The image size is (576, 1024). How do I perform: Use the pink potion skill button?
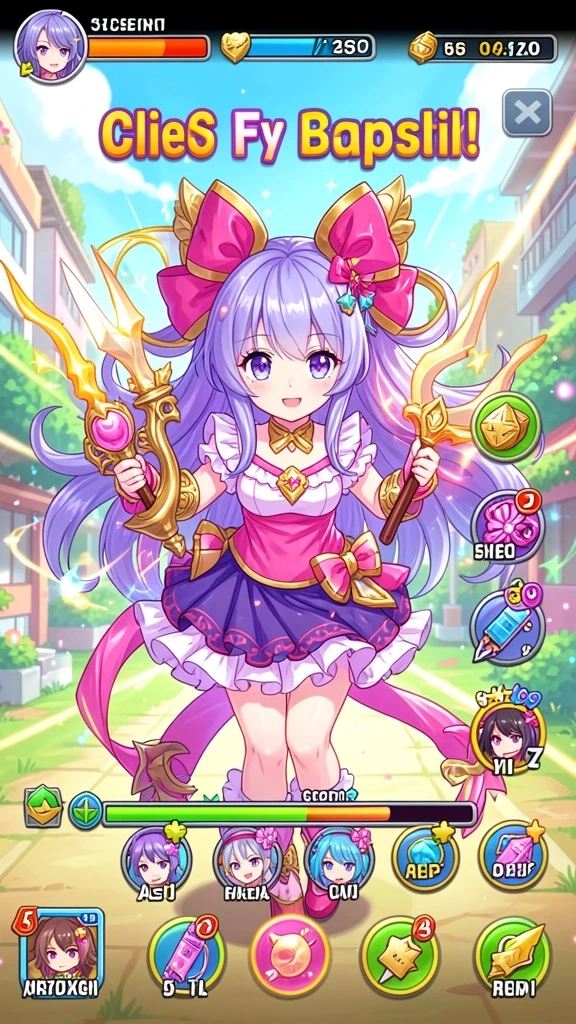[186, 956]
